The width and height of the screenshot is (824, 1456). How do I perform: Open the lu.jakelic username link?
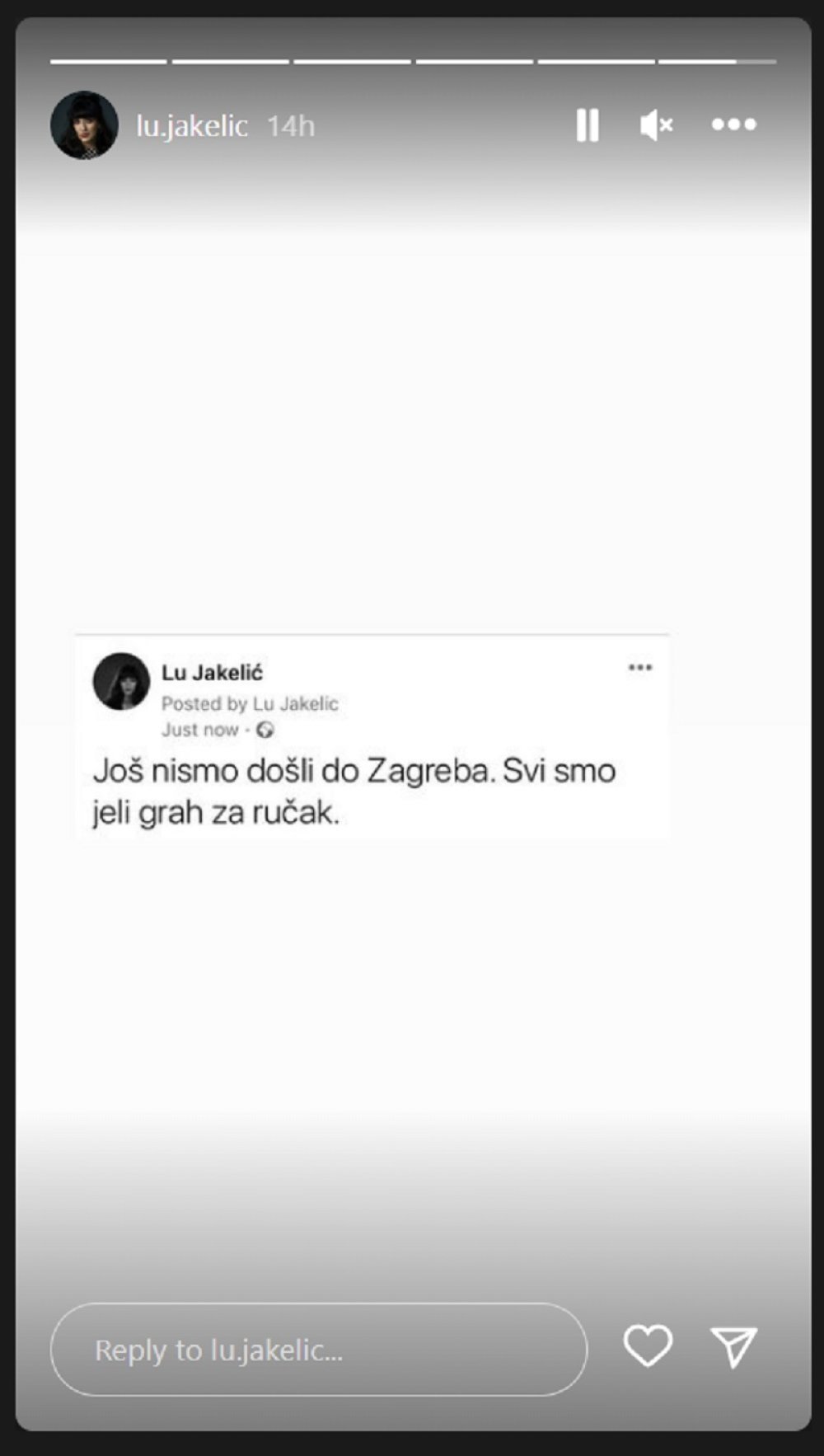pyautogui.click(x=191, y=126)
